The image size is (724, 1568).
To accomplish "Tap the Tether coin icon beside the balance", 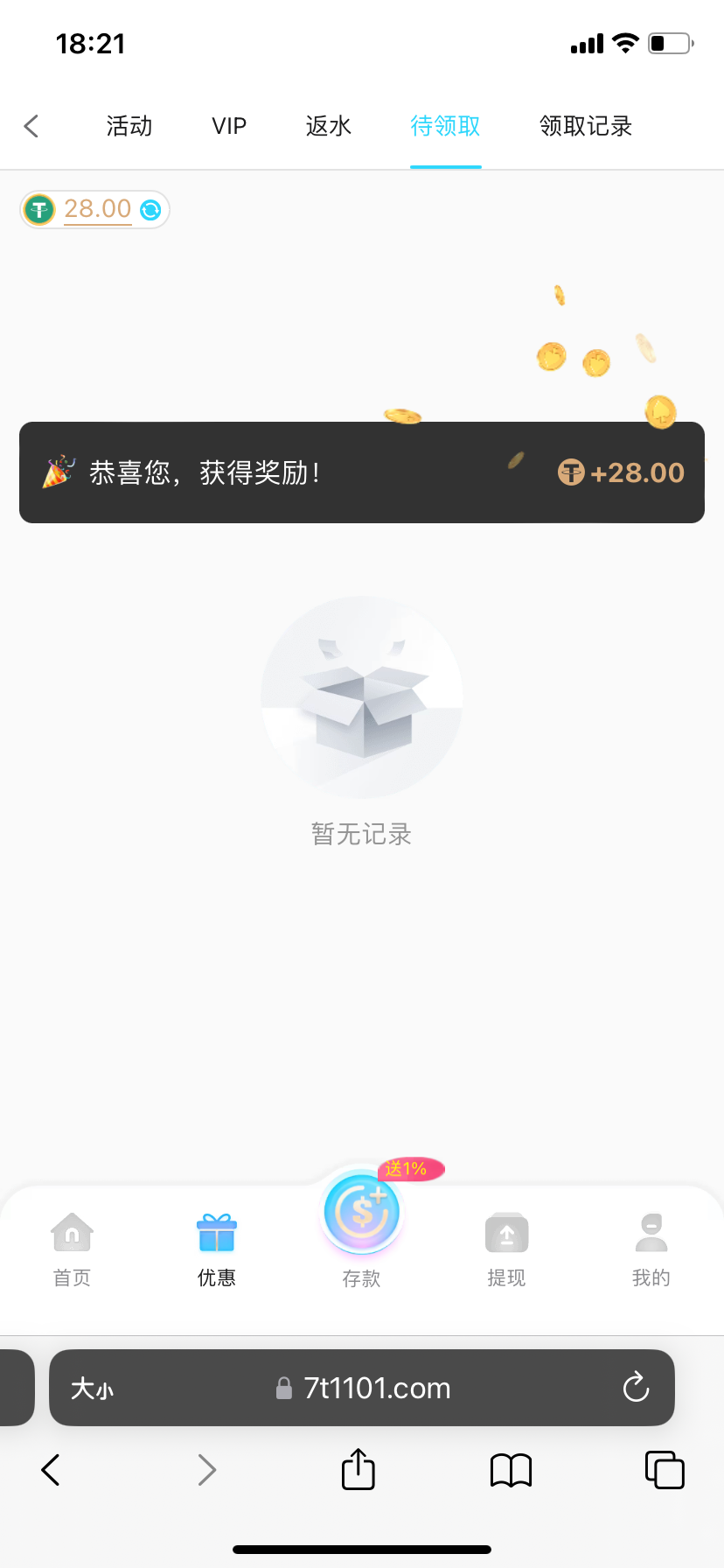I will (x=38, y=209).
